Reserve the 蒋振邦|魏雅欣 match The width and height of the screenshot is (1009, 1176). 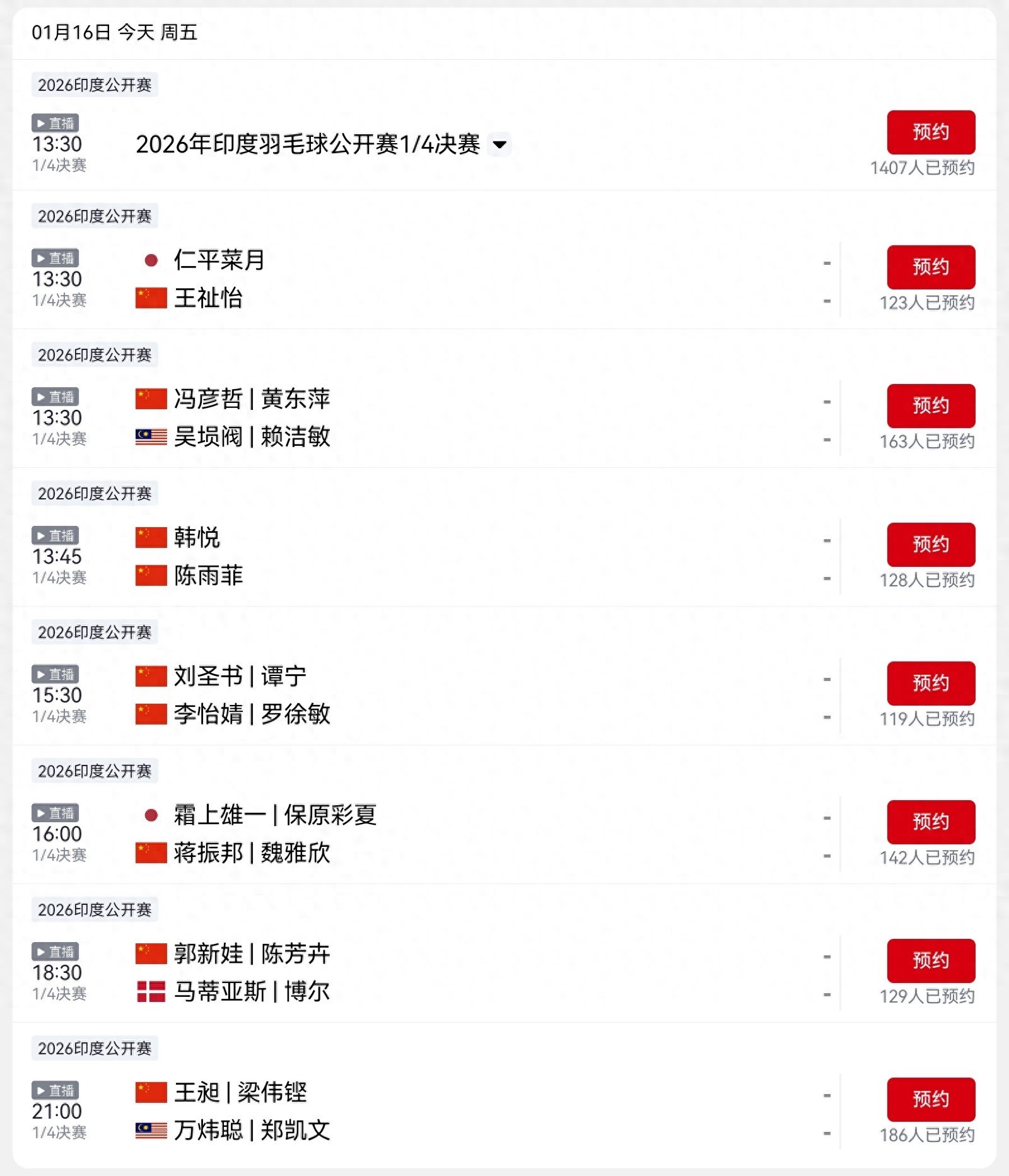click(x=930, y=822)
